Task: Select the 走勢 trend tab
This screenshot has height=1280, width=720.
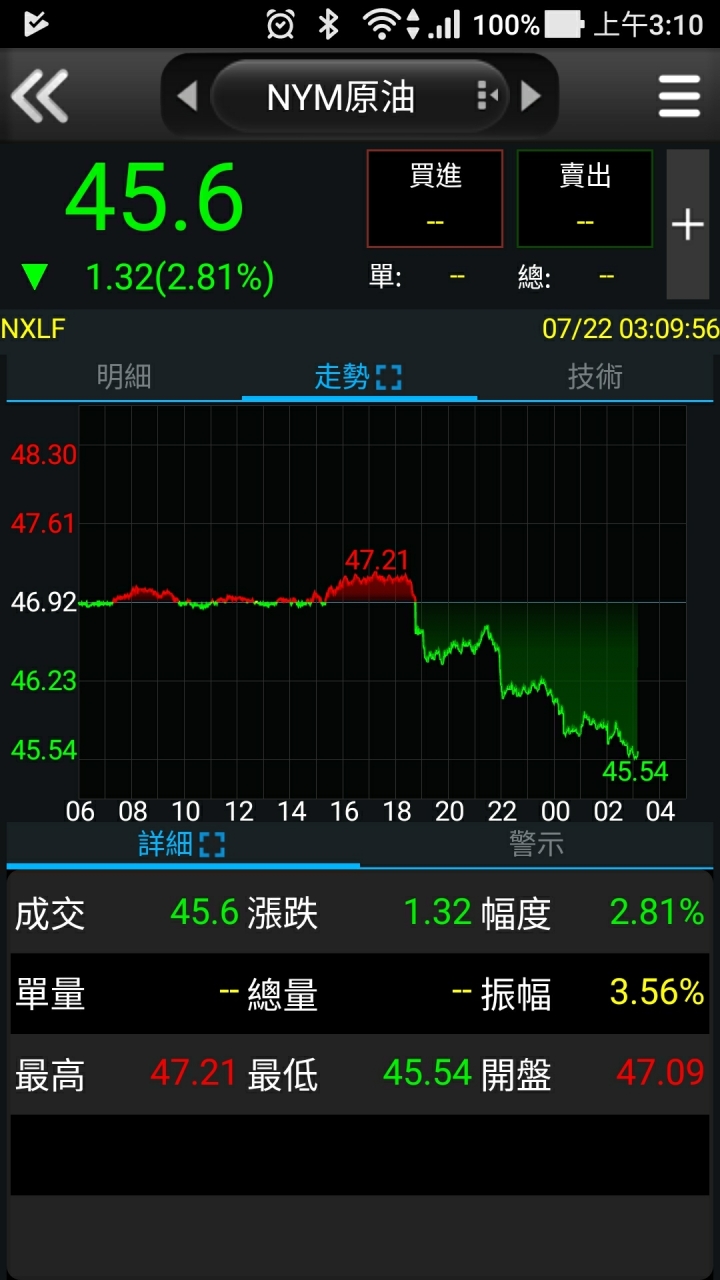Action: pyautogui.click(x=359, y=377)
